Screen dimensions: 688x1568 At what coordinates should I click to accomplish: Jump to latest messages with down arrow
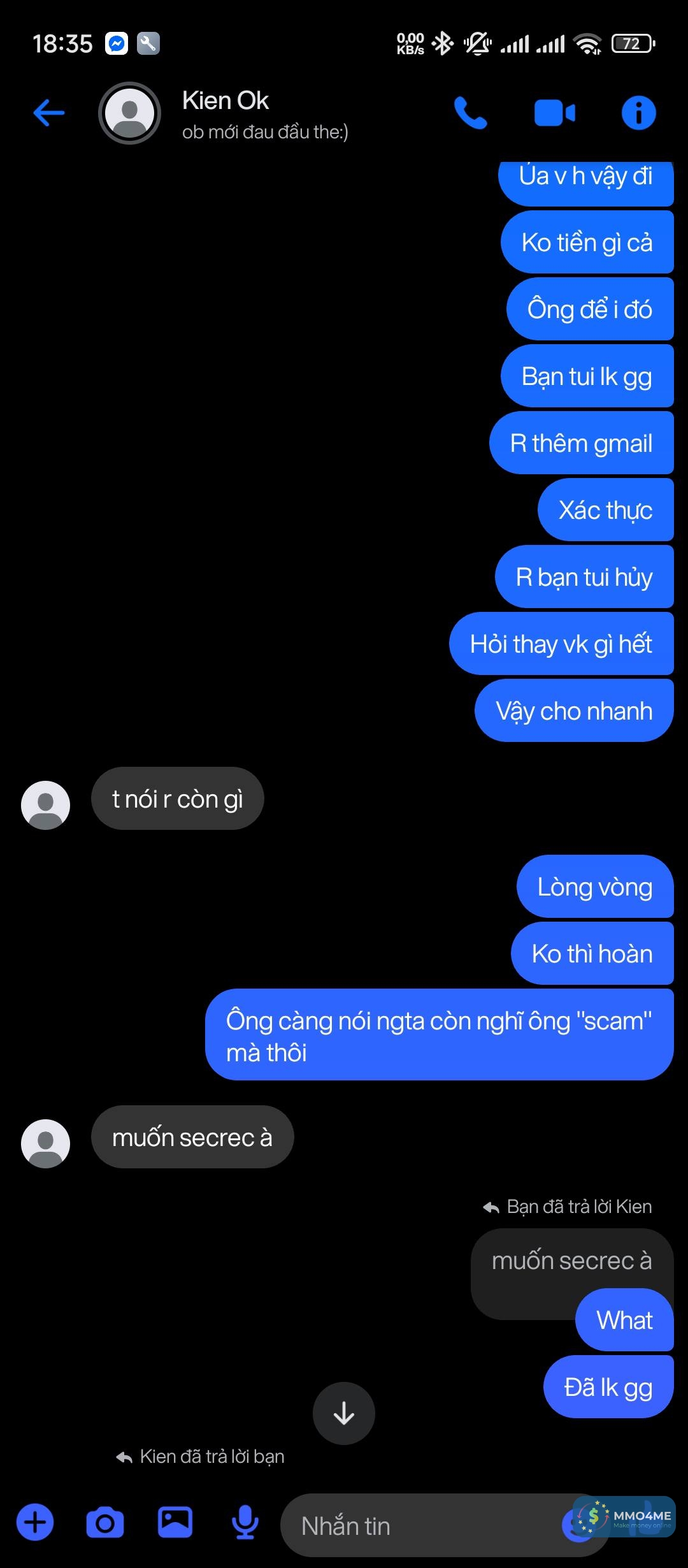coord(344,1413)
